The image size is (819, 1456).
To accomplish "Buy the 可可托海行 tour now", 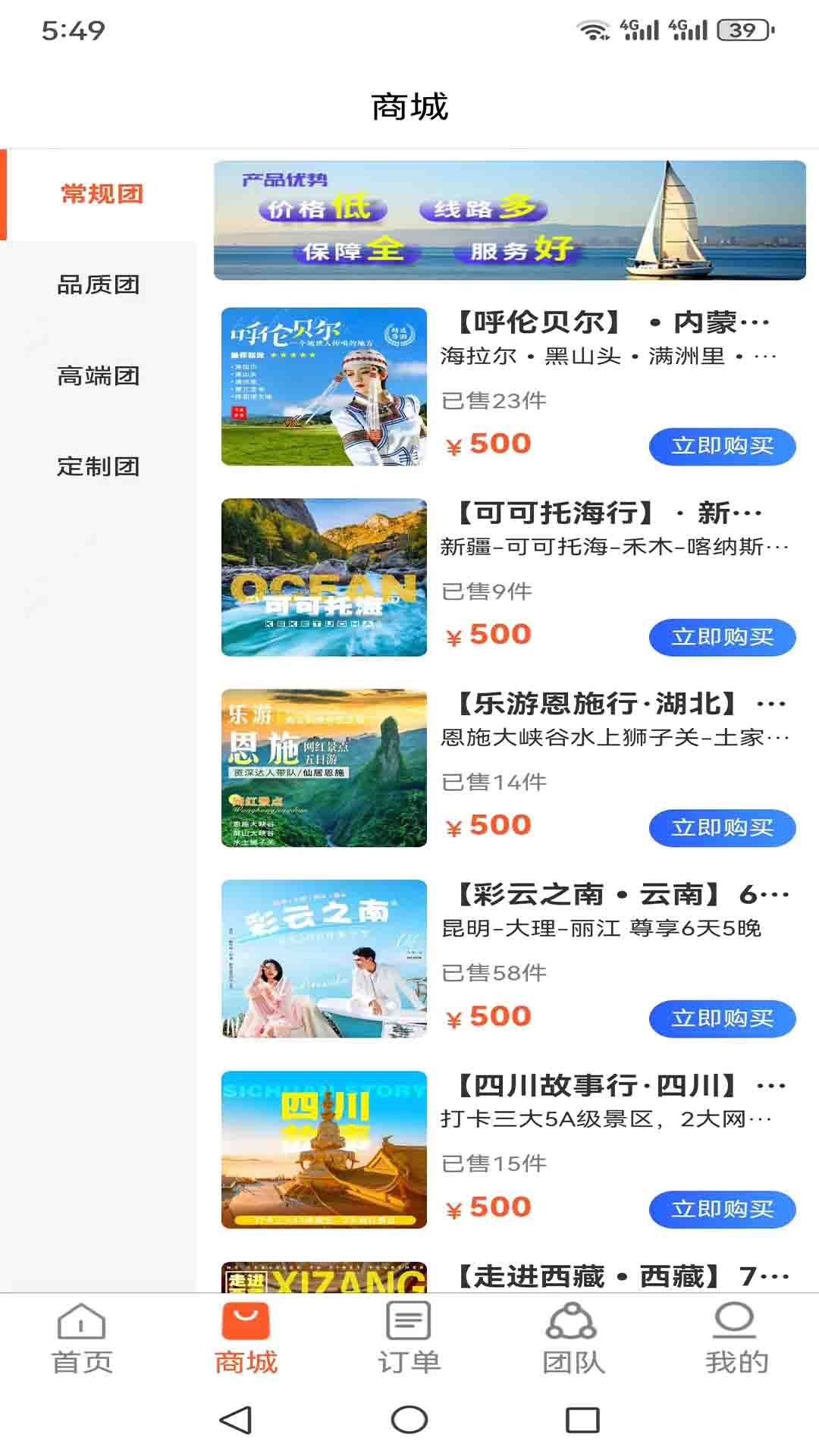I will [722, 637].
